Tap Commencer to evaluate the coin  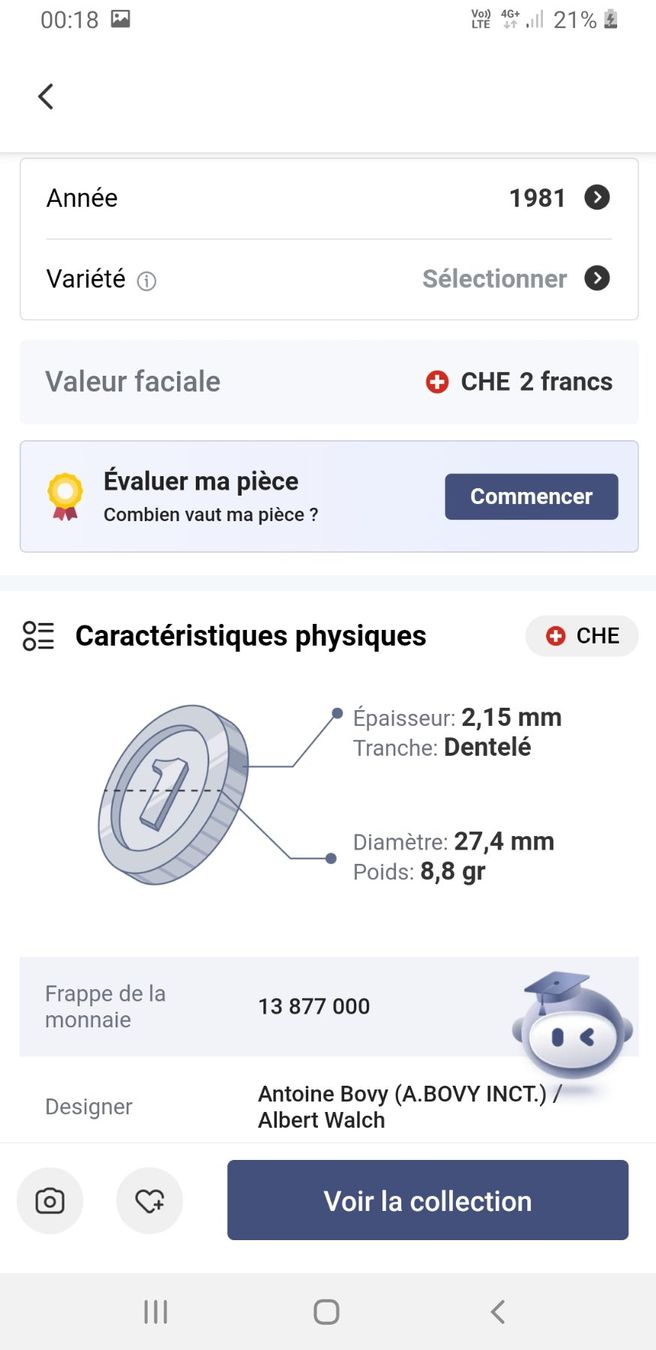click(x=531, y=496)
